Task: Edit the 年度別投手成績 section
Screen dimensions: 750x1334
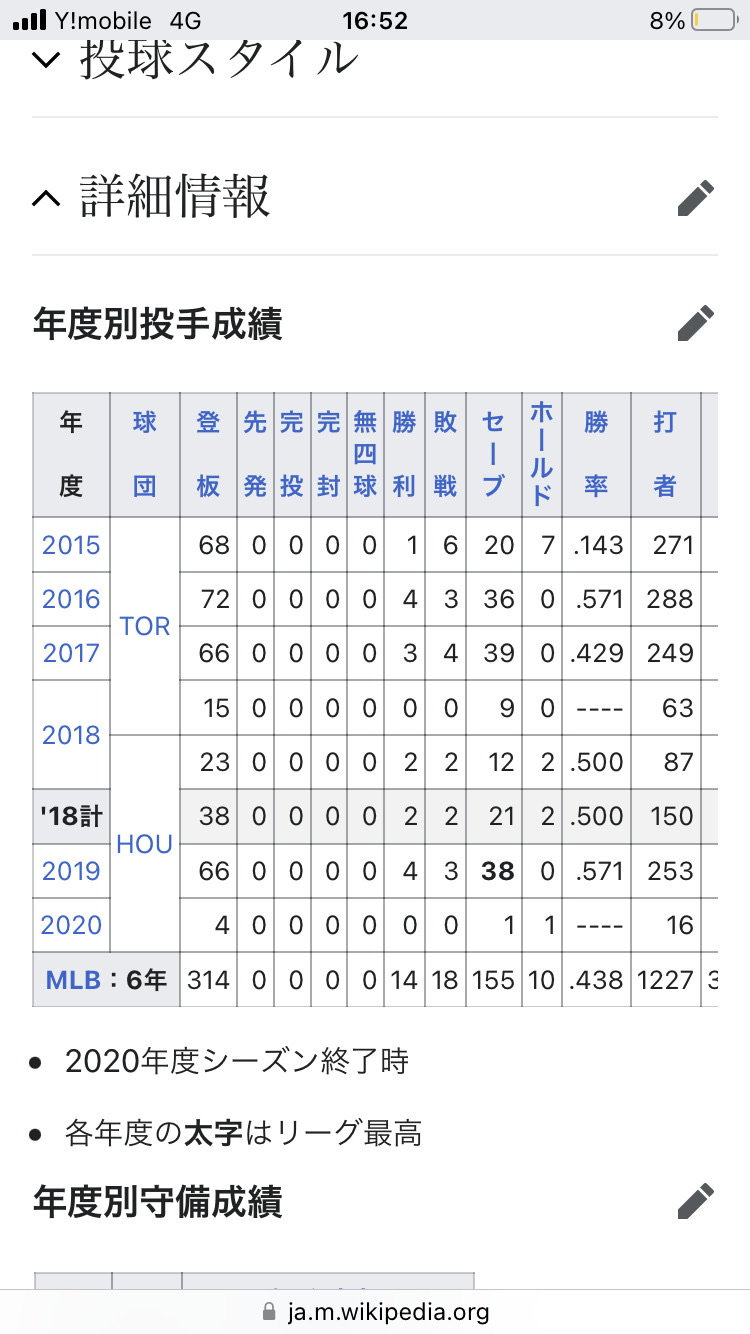Action: [x=696, y=323]
